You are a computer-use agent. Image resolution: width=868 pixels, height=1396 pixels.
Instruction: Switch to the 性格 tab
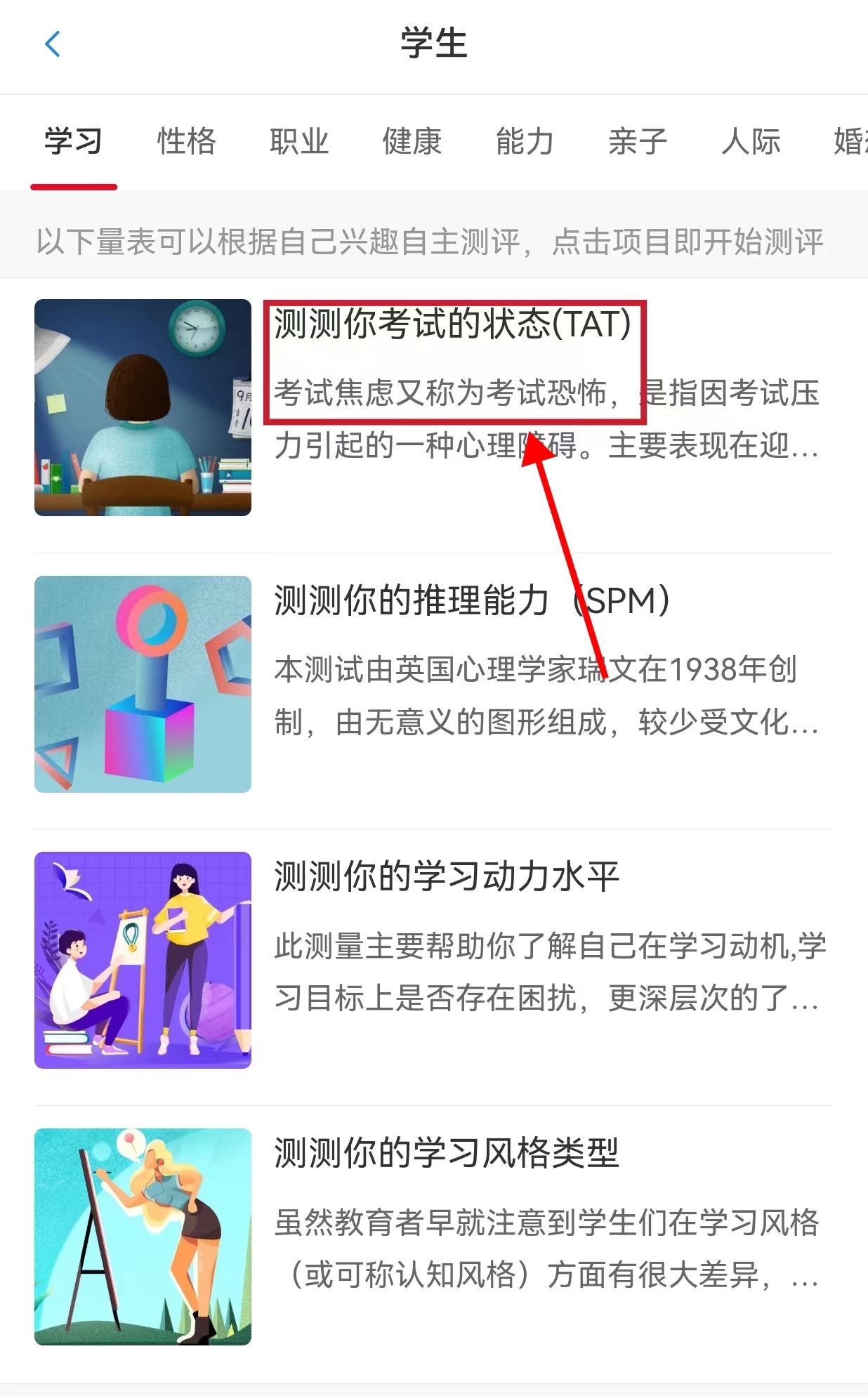pyautogui.click(x=186, y=141)
